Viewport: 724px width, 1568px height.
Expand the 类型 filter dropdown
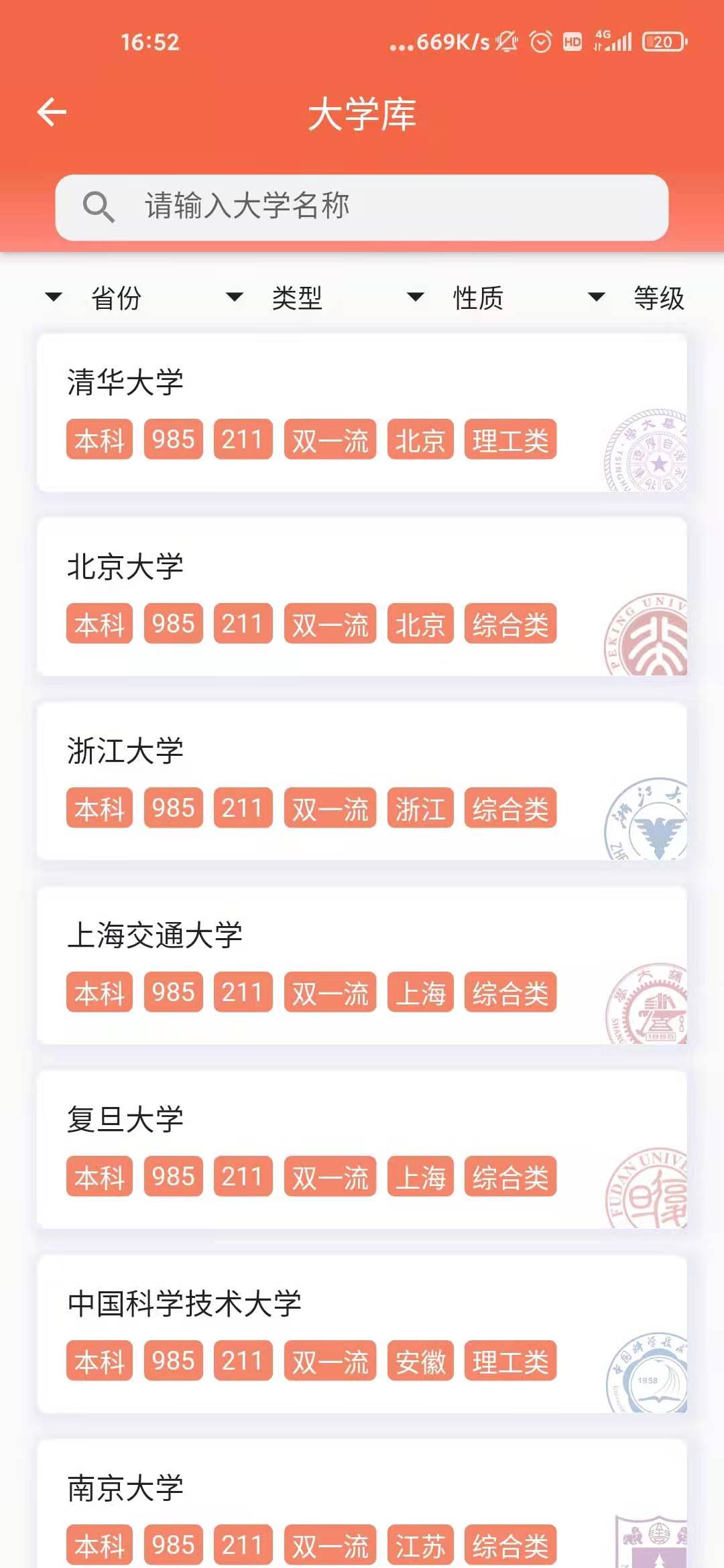tap(275, 298)
